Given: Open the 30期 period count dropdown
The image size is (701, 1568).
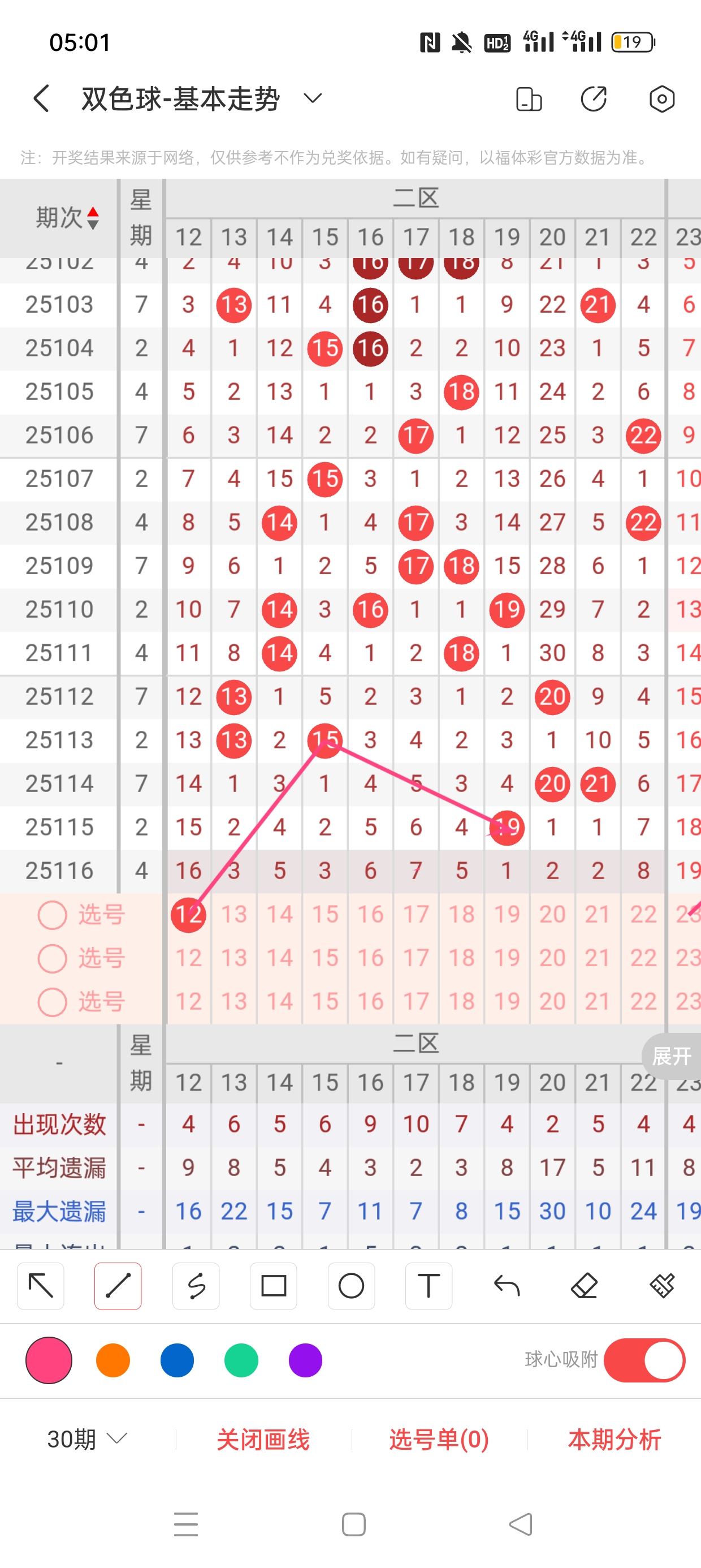Looking at the screenshot, I should click(x=87, y=1439).
